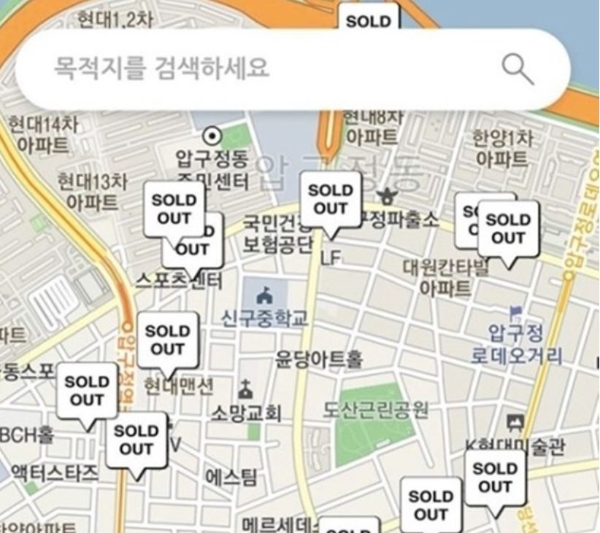Select the SOLD OUT marker below K현대미술관
Image resolution: width=600 pixels, height=533 pixels.
tap(495, 478)
